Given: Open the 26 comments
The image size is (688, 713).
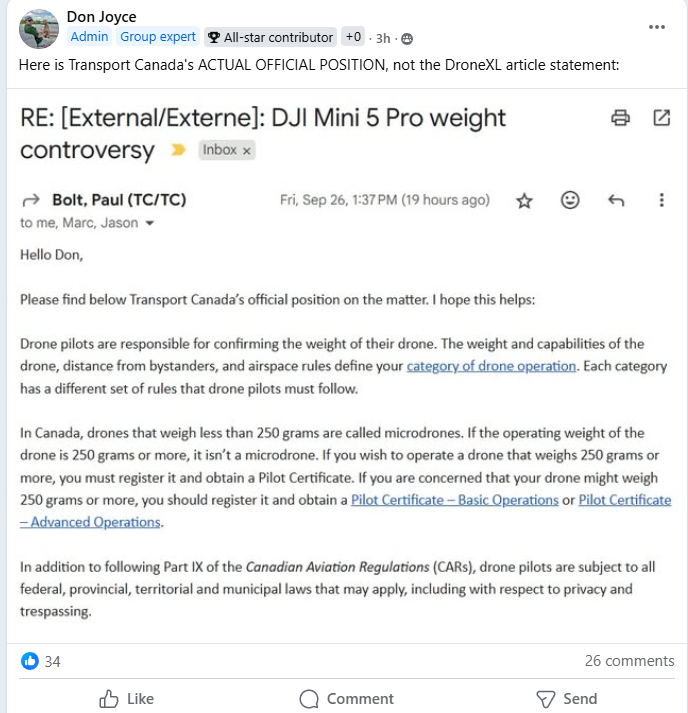Looking at the screenshot, I should [x=629, y=660].
